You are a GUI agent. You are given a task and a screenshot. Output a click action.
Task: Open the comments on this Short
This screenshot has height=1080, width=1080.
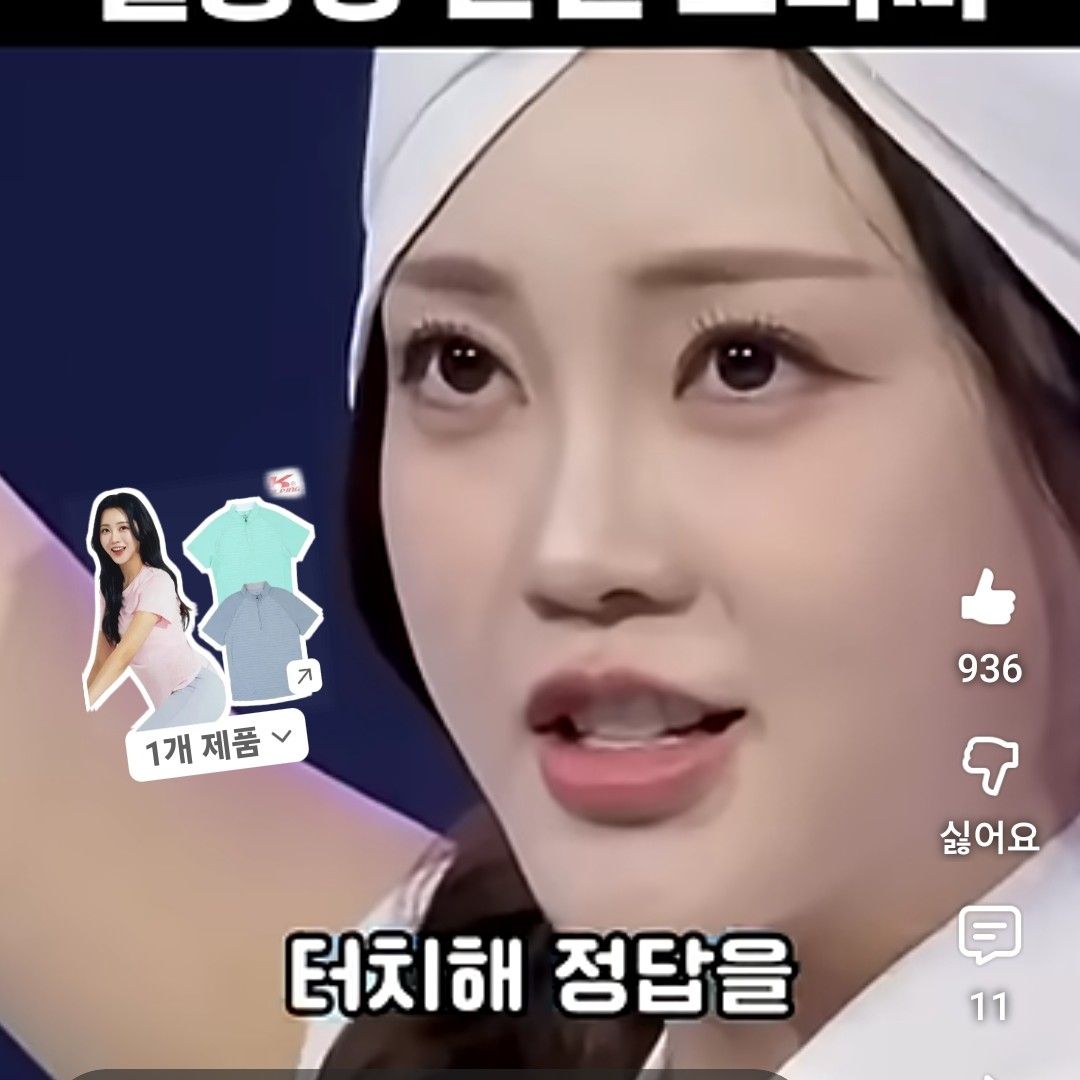tap(988, 935)
